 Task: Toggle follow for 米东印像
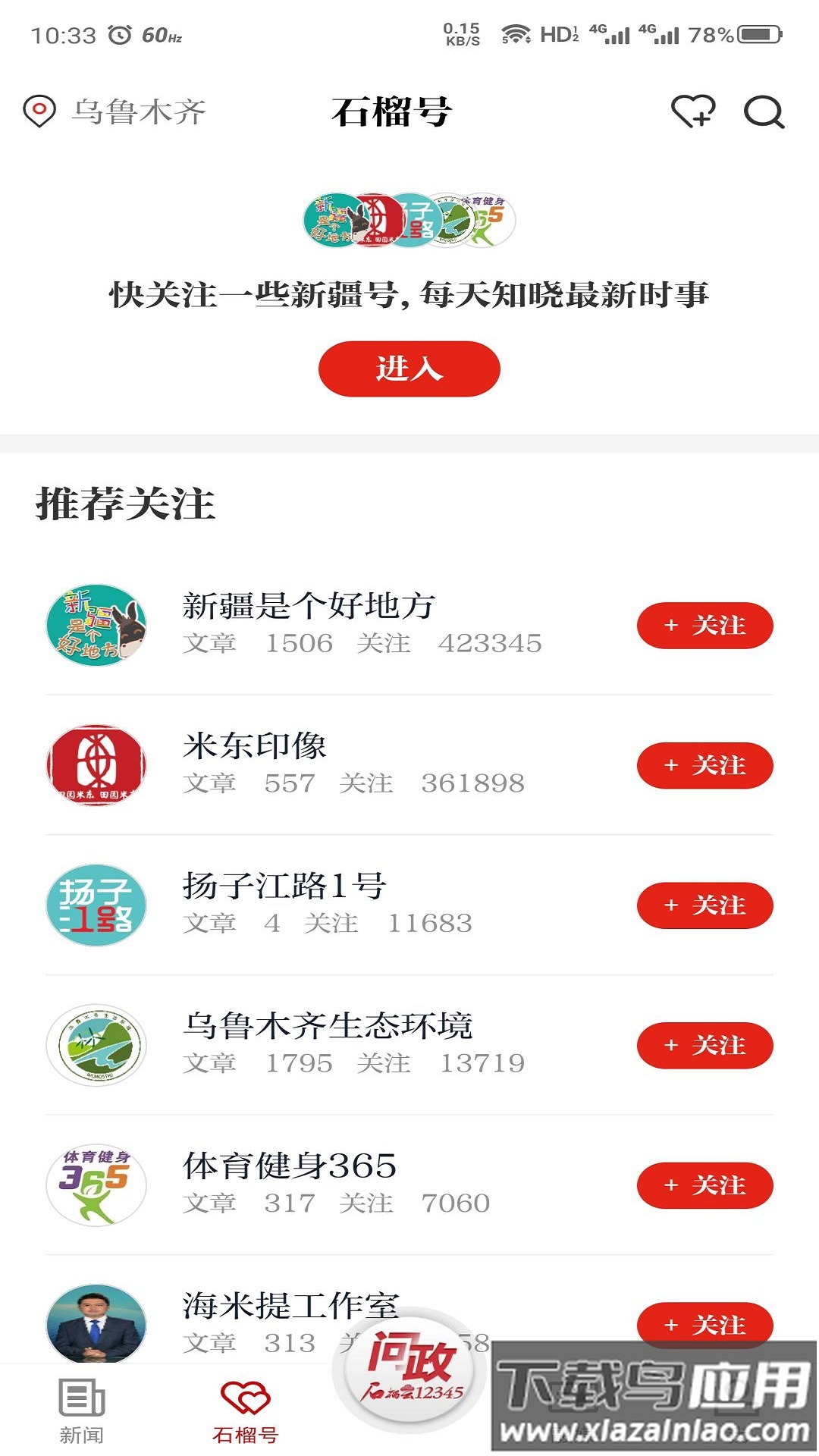coord(704,764)
